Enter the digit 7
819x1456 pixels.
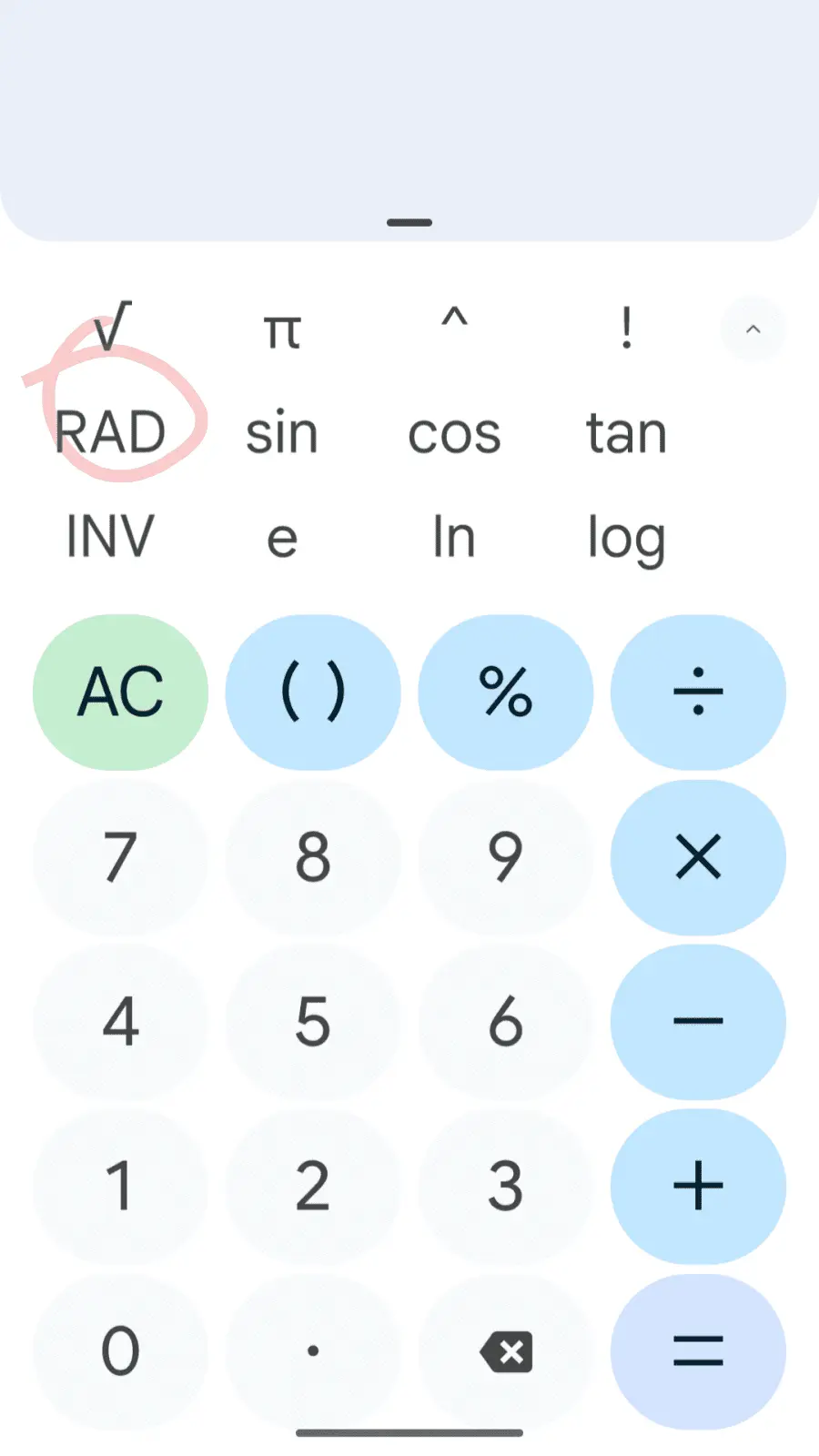(120, 857)
